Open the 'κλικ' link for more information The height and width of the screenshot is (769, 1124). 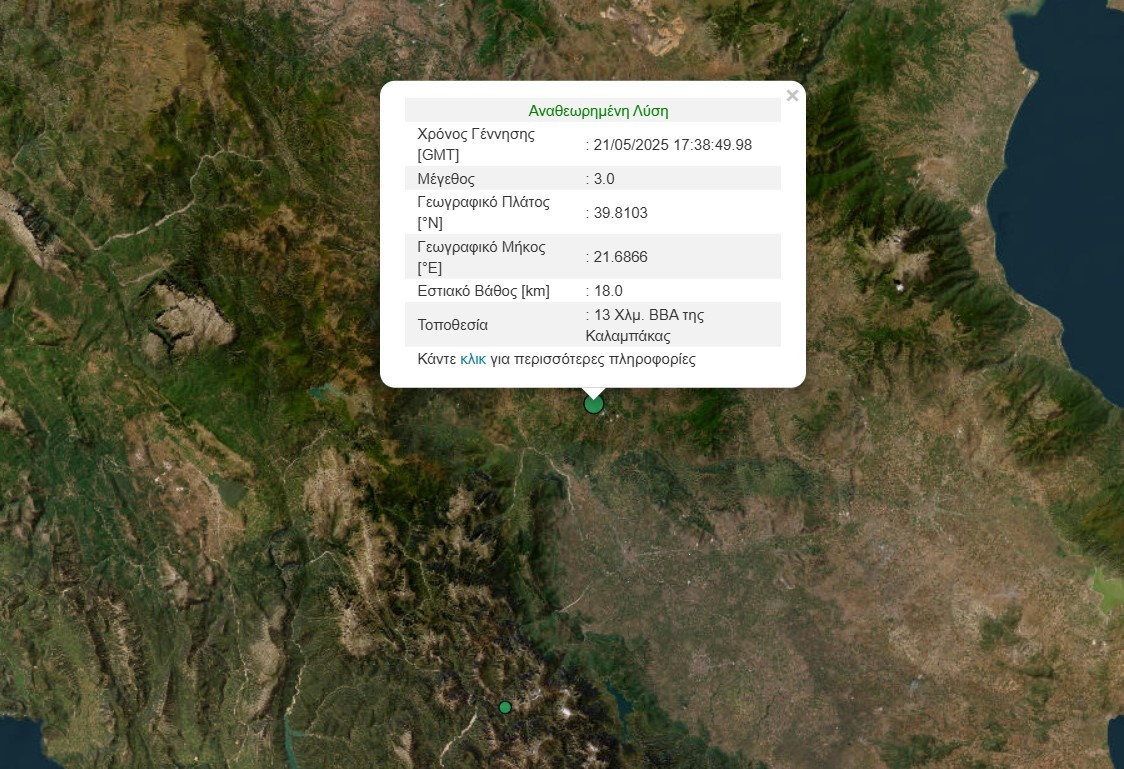[473, 359]
